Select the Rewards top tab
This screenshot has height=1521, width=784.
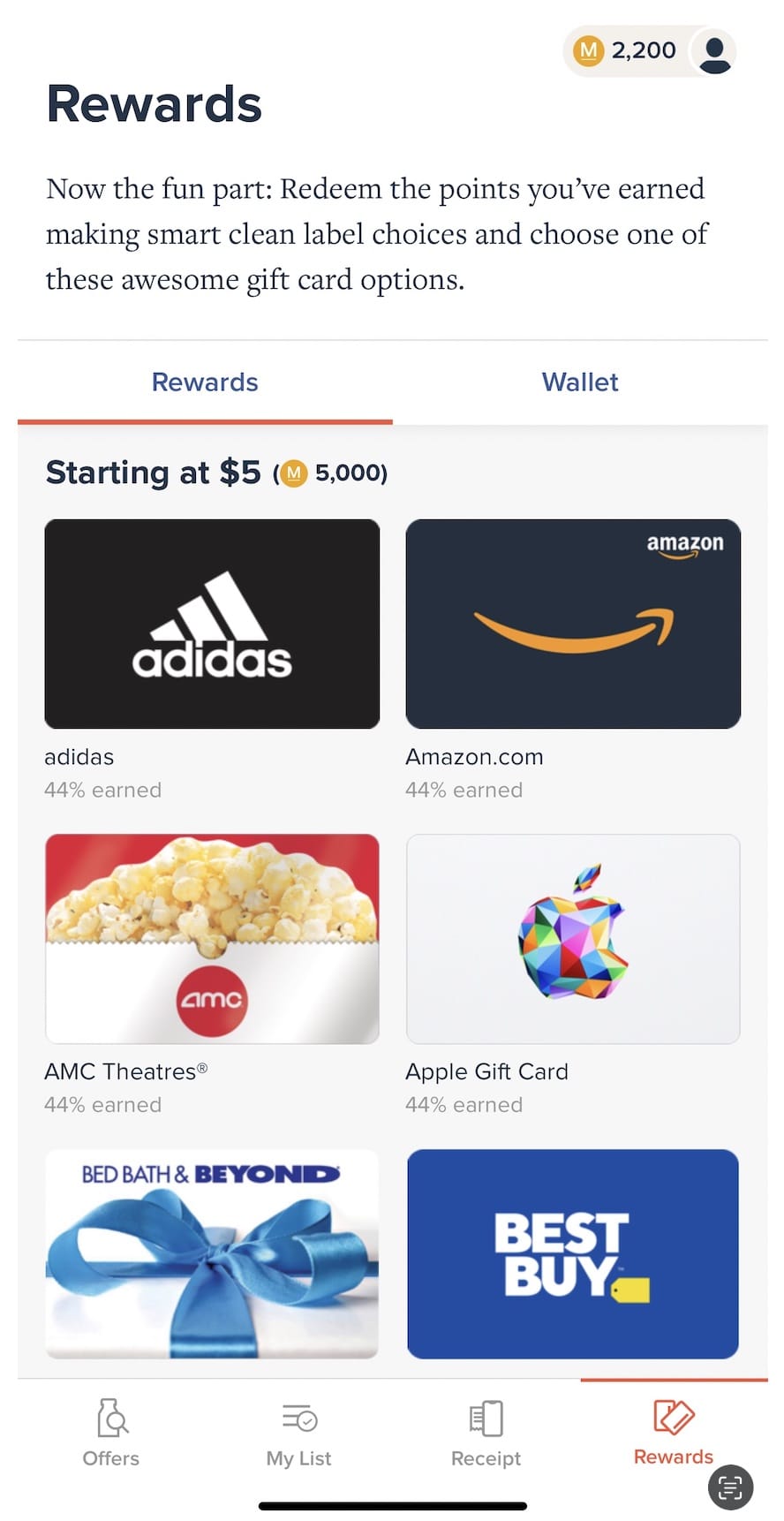(x=205, y=382)
